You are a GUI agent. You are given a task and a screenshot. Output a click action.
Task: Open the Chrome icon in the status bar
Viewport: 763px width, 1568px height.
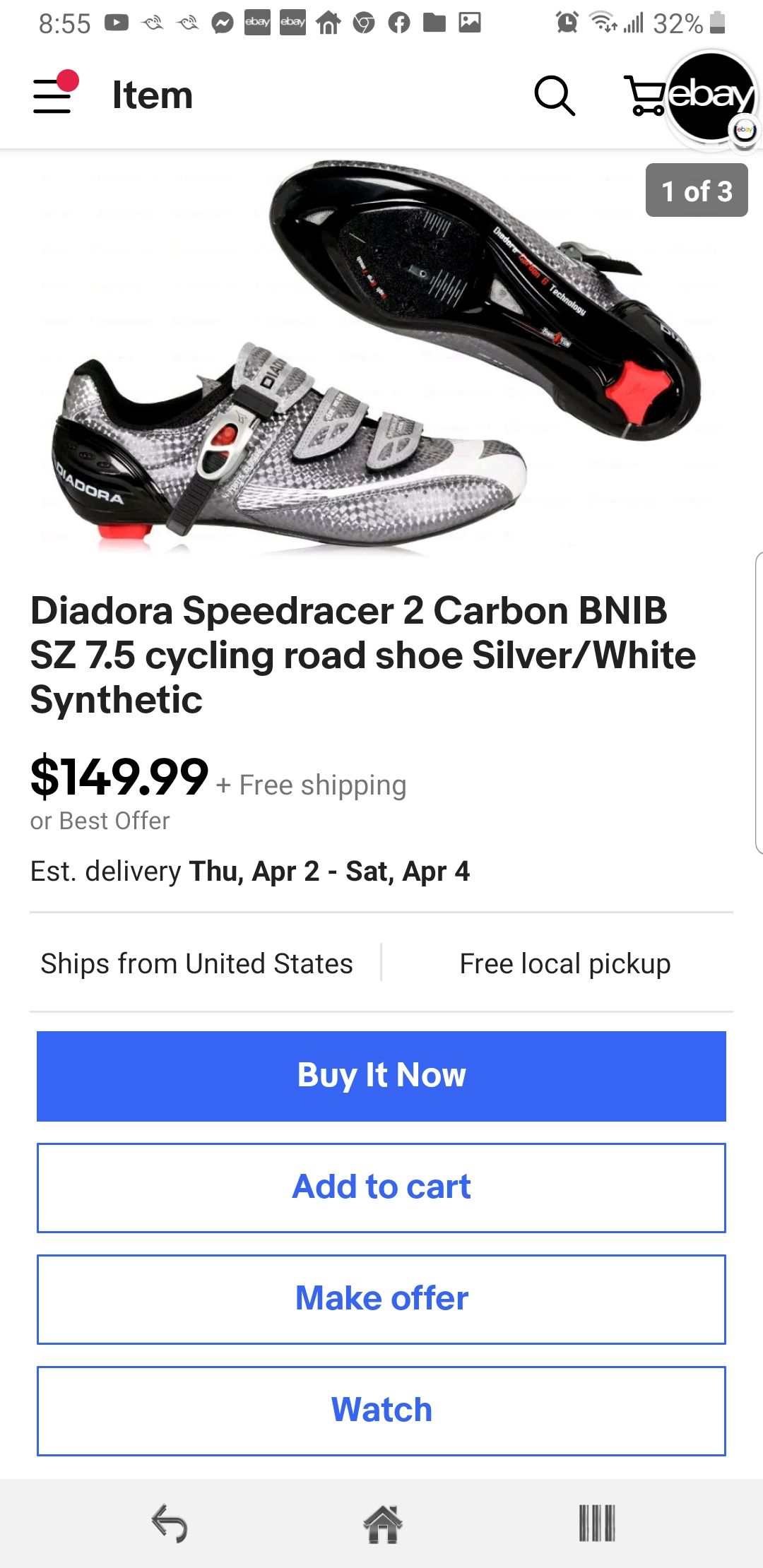(x=362, y=23)
